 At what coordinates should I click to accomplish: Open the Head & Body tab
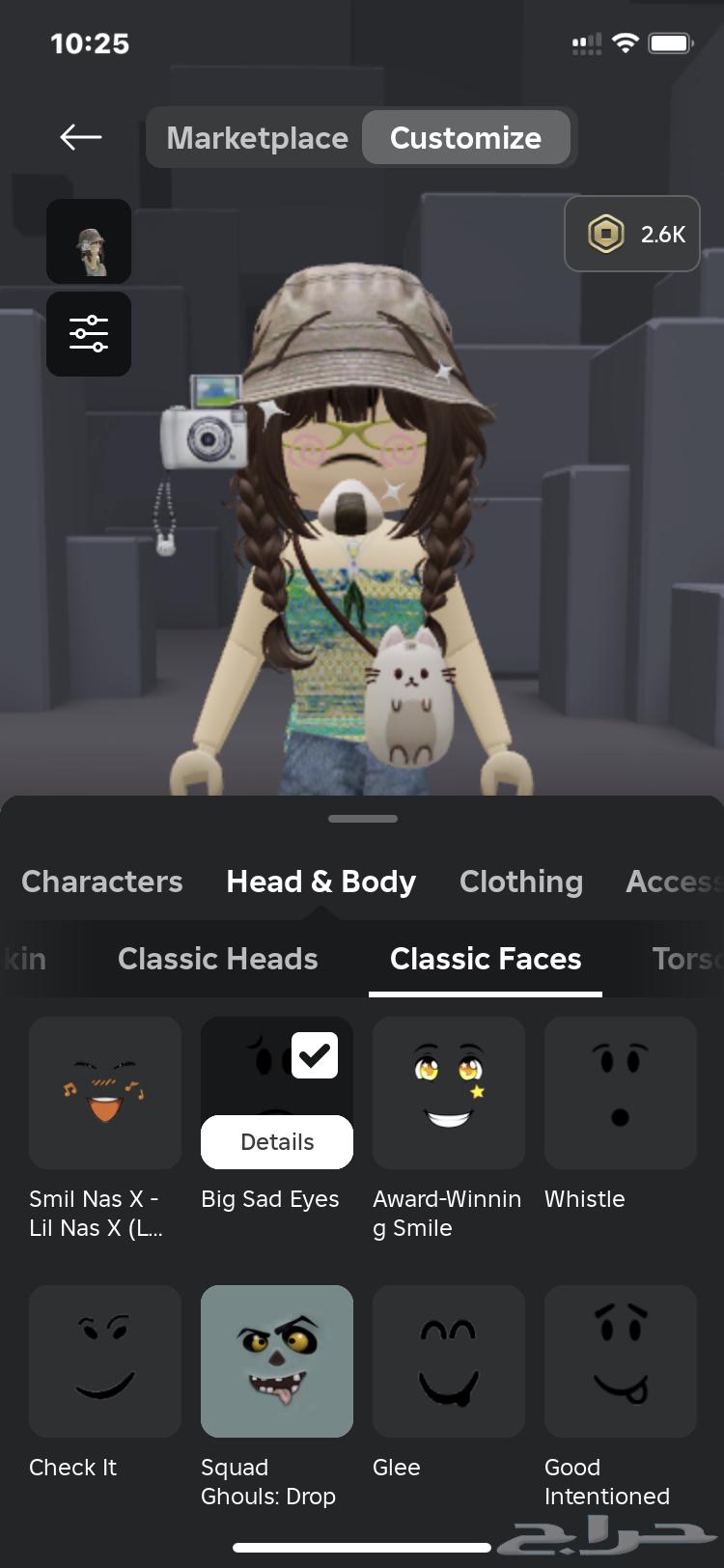(321, 882)
